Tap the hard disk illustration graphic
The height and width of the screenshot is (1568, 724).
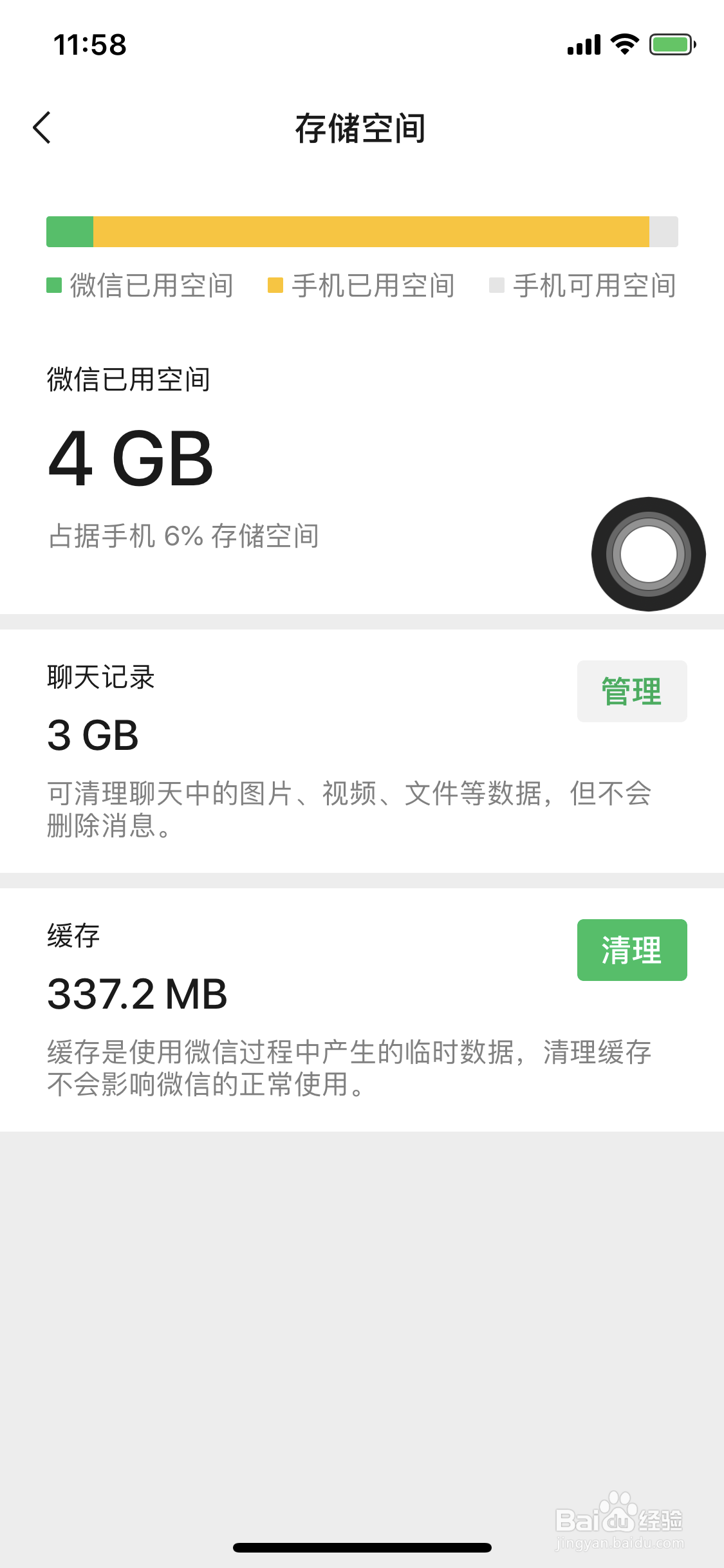pos(647,554)
